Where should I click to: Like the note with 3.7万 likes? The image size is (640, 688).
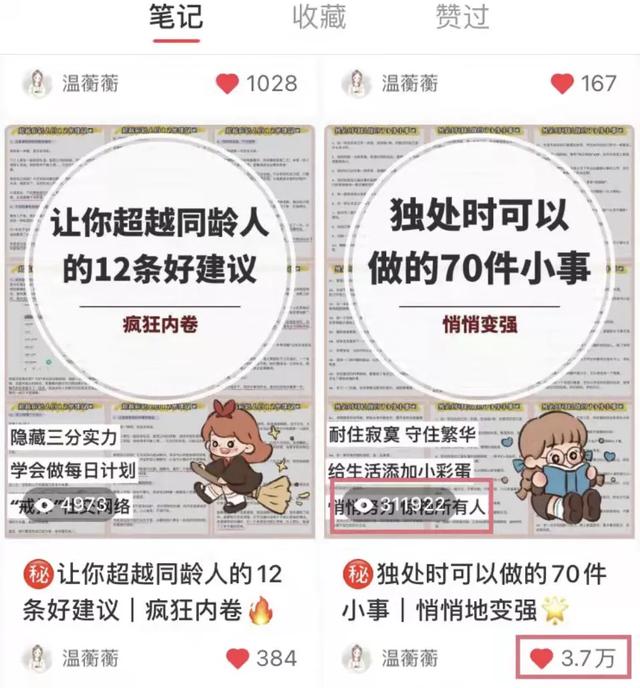pos(541,658)
